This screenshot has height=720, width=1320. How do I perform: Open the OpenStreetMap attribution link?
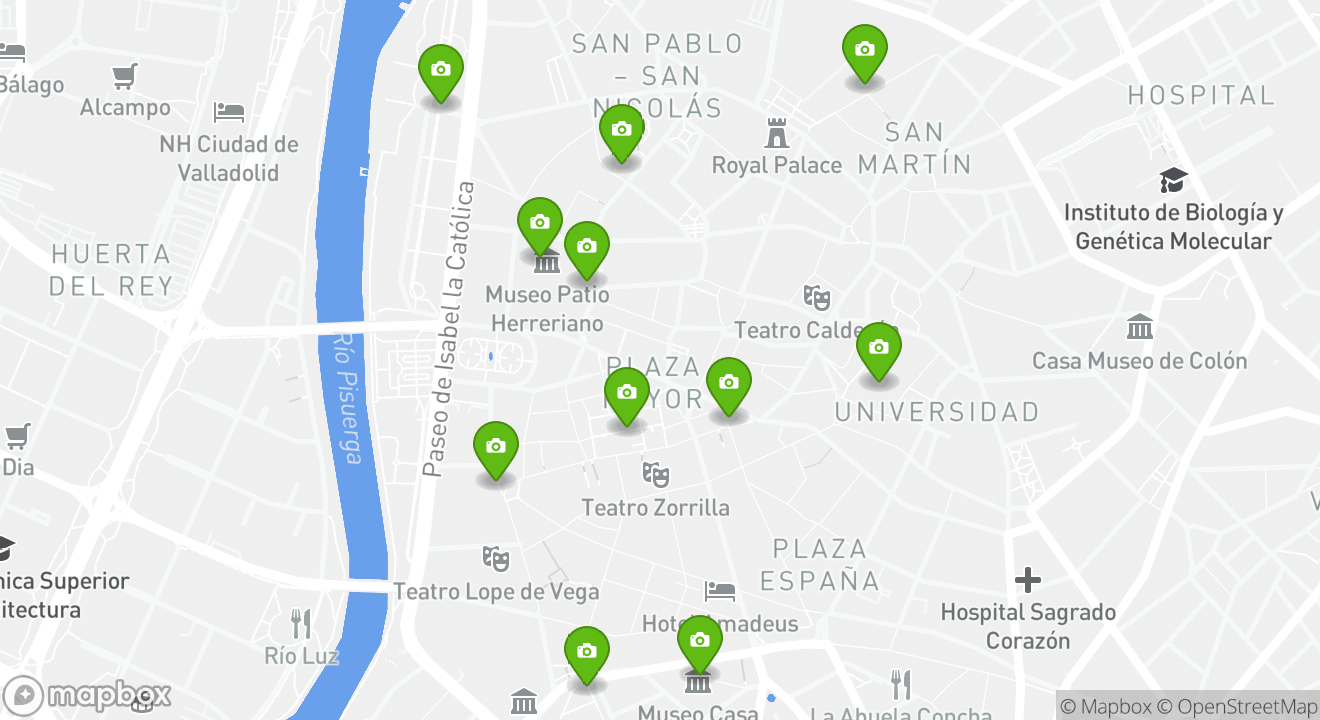click(x=1240, y=706)
